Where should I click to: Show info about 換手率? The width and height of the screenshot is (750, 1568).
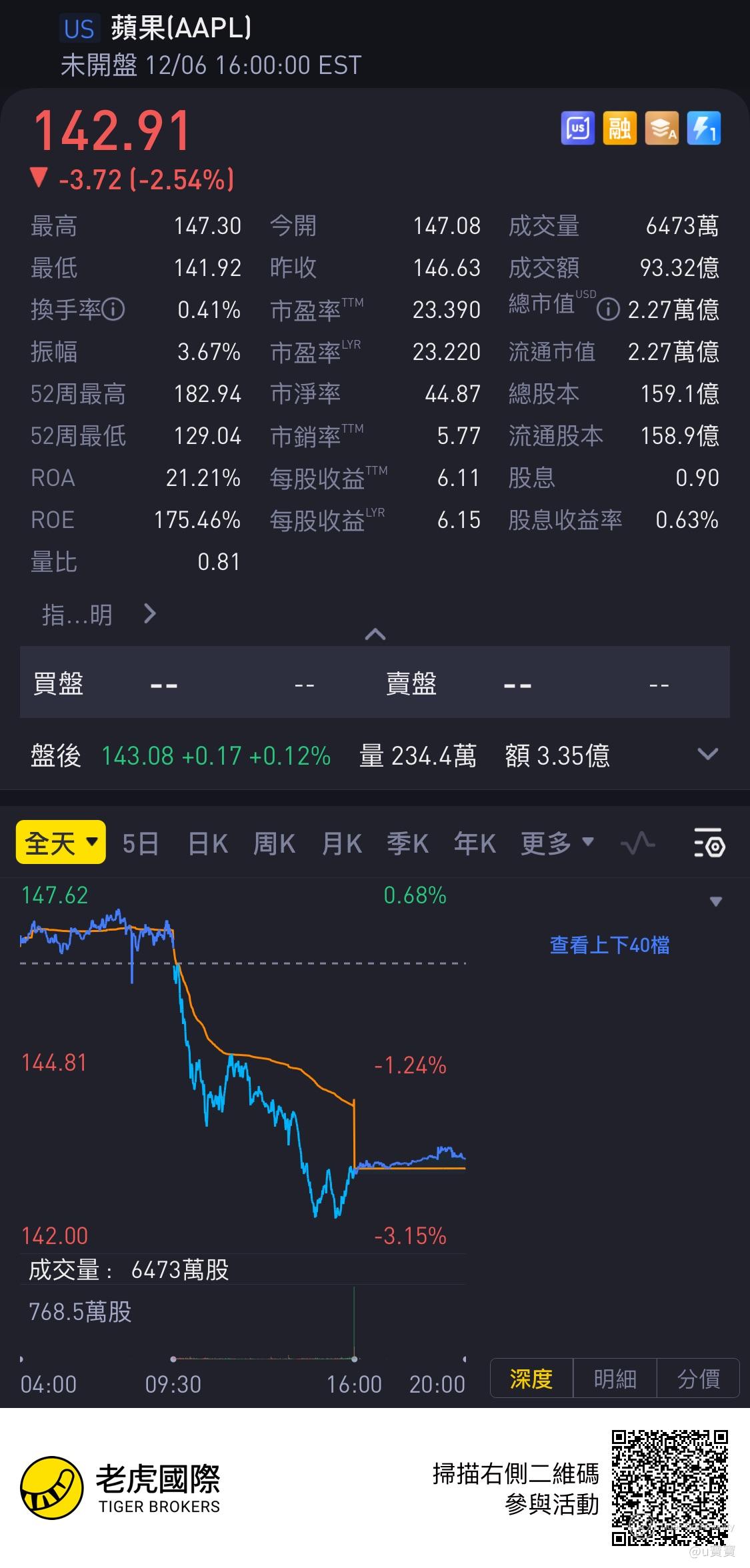point(114,309)
